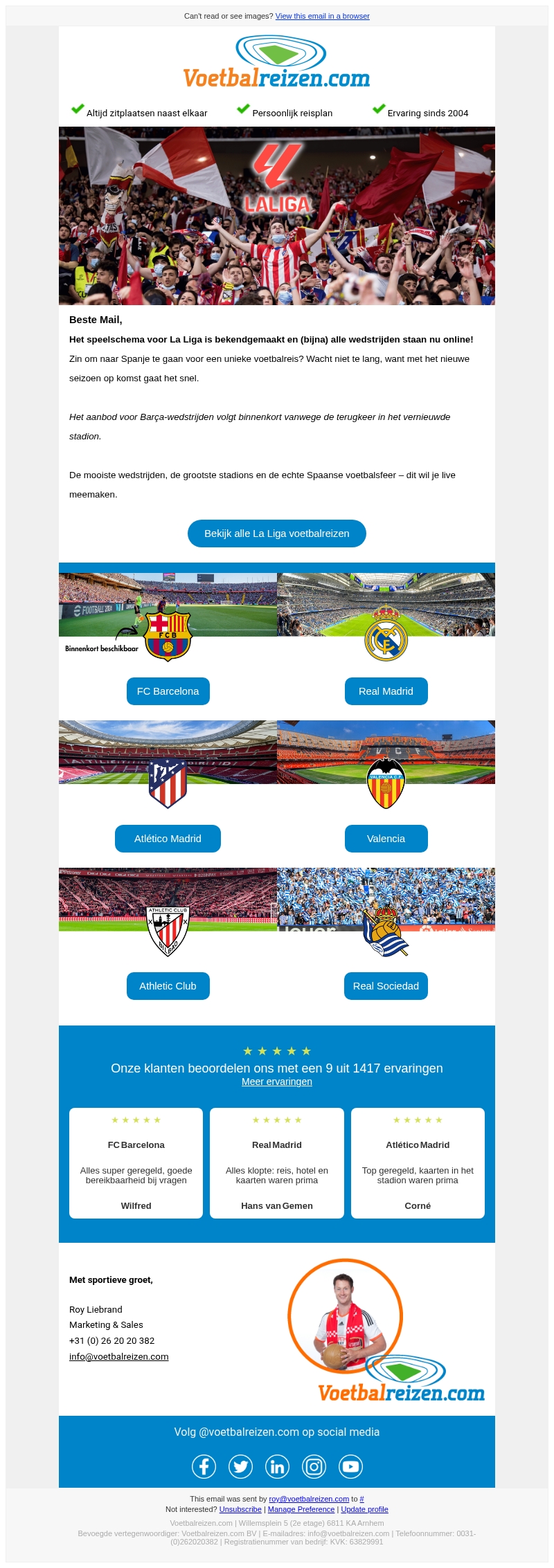Open 'View this email in a browser' link
The image size is (554, 1568).
(x=322, y=16)
